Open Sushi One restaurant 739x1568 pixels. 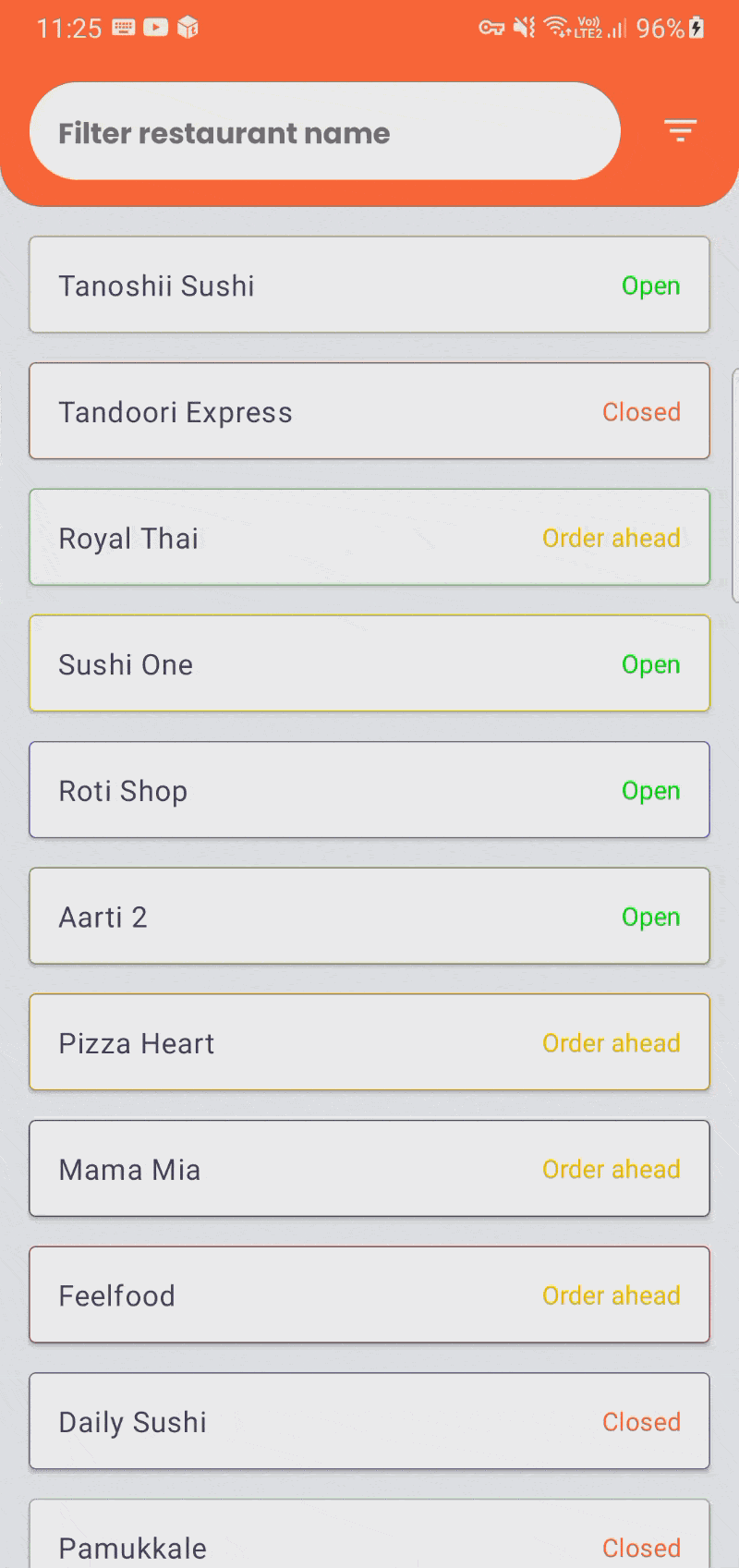coord(369,663)
